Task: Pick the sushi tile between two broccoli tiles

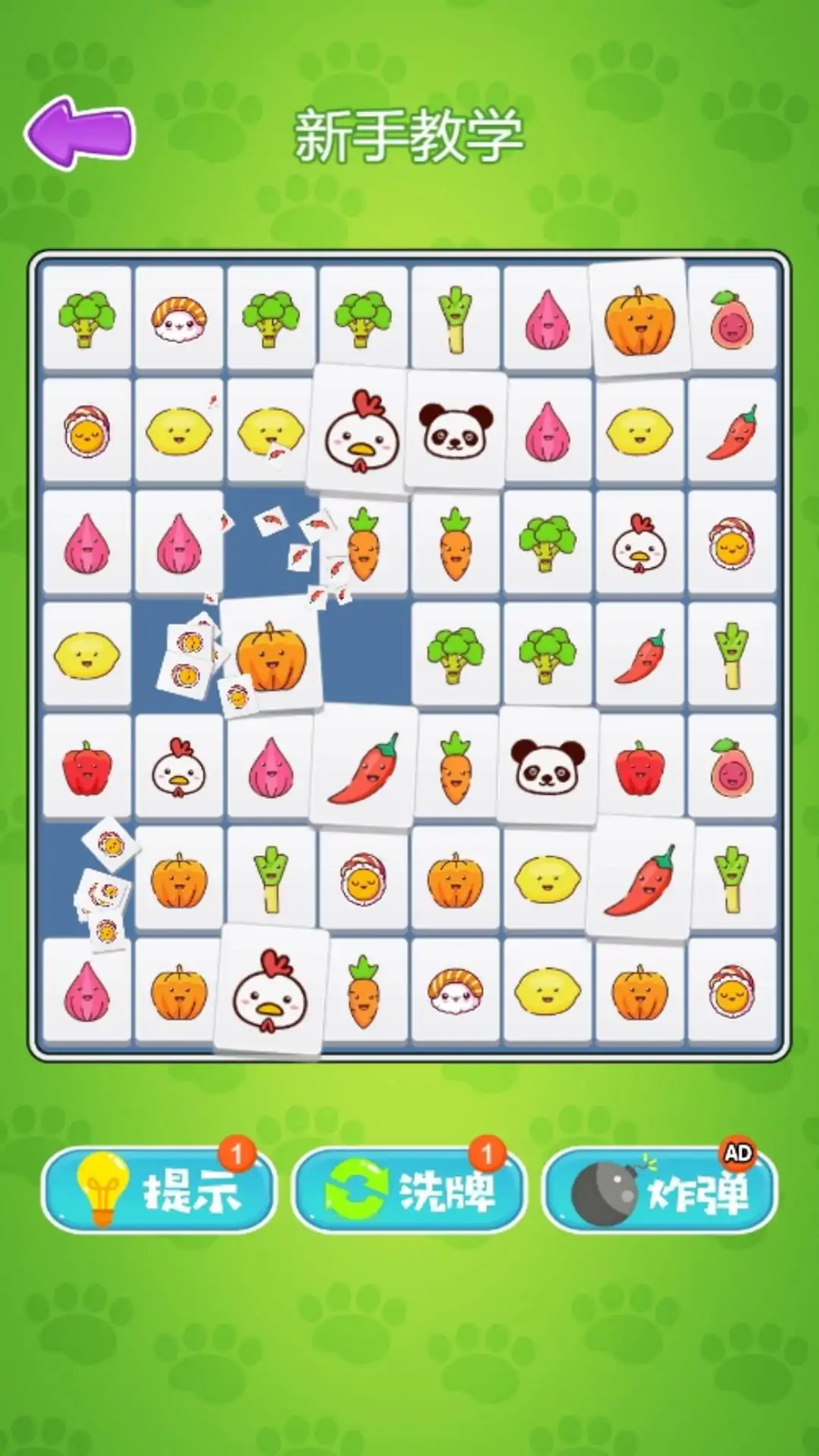Action: [x=179, y=318]
